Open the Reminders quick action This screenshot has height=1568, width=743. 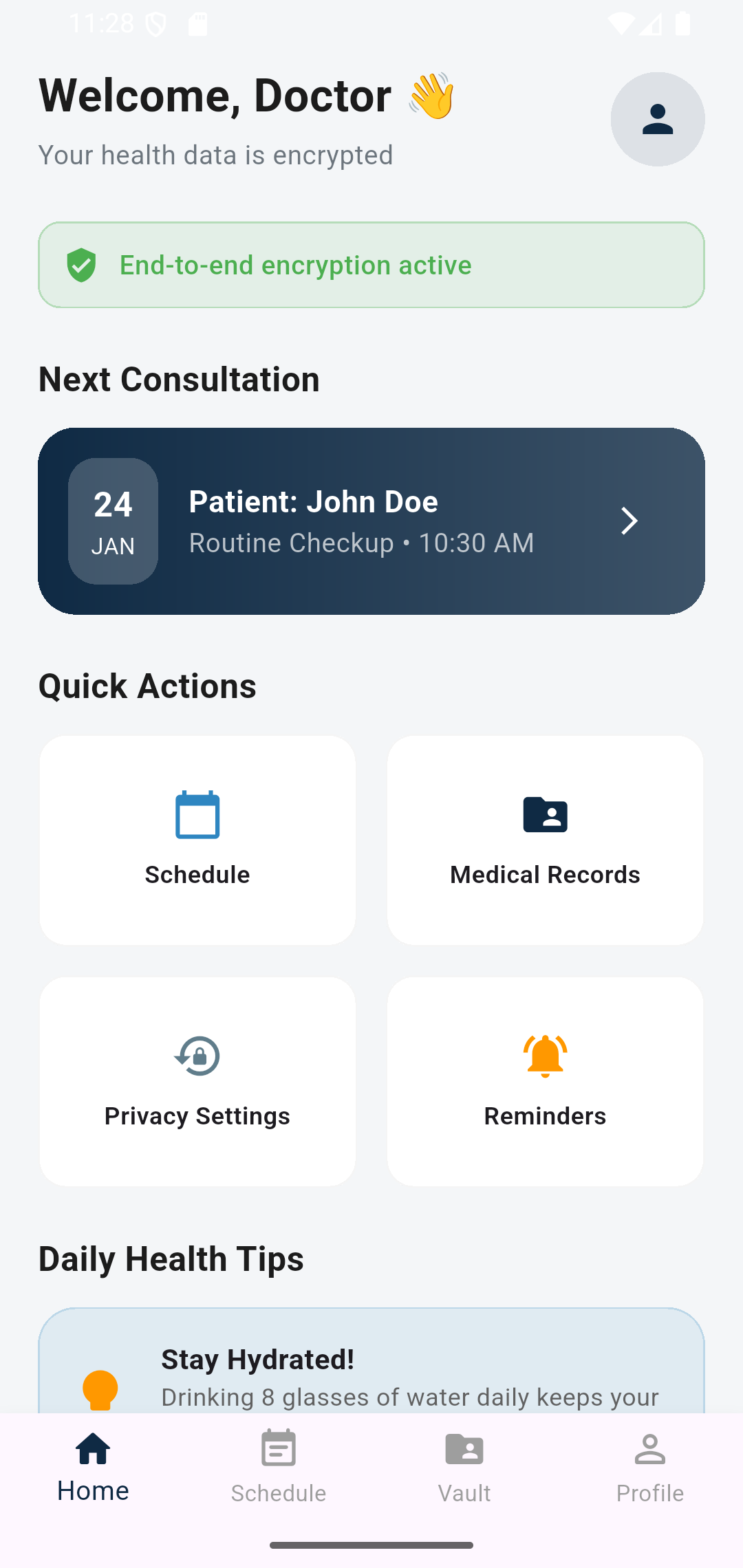pyautogui.click(x=545, y=1081)
